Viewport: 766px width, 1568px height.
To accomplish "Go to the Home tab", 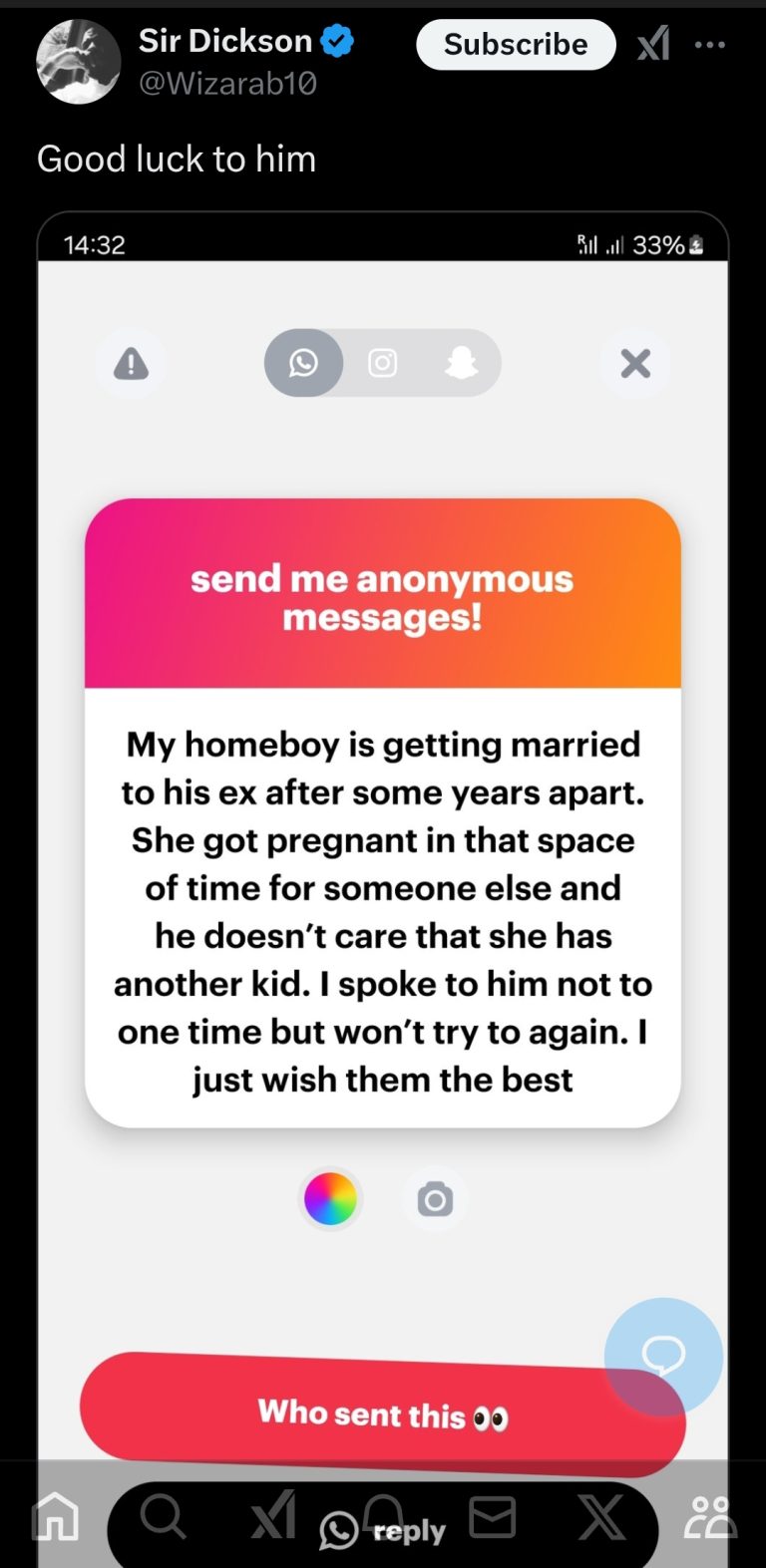I will (56, 1518).
